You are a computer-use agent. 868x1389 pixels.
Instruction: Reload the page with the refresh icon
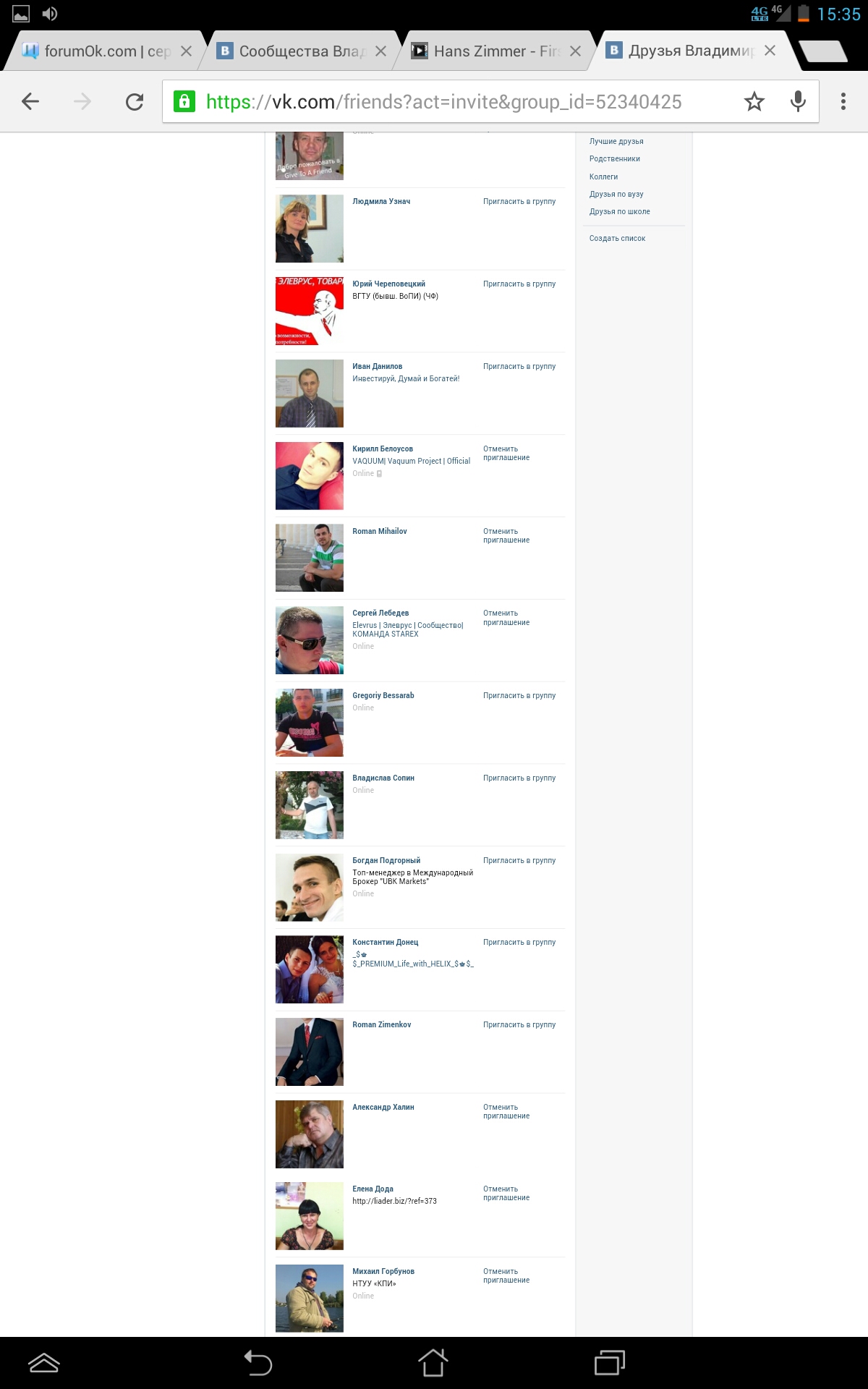point(135,102)
